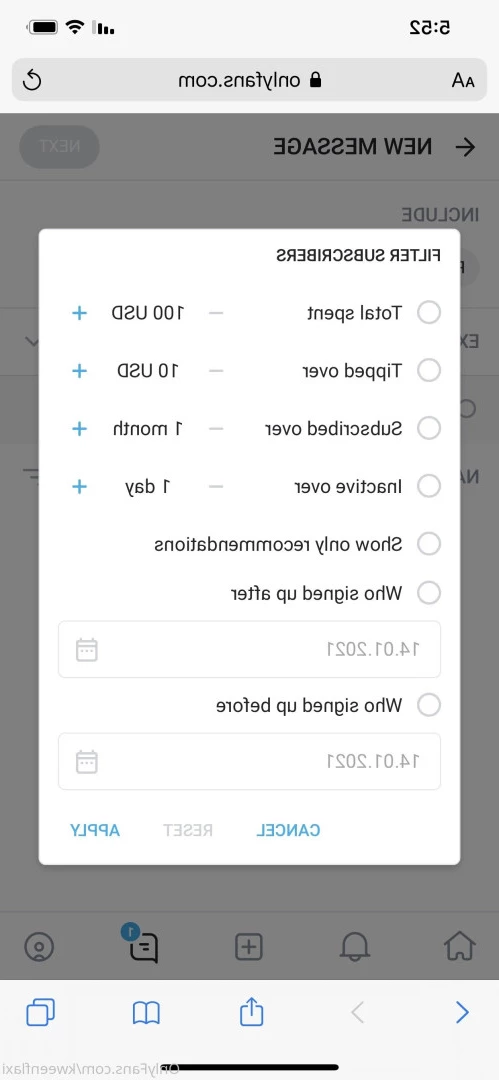Select Who signed up before
The image size is (499, 1080).
tap(429, 705)
